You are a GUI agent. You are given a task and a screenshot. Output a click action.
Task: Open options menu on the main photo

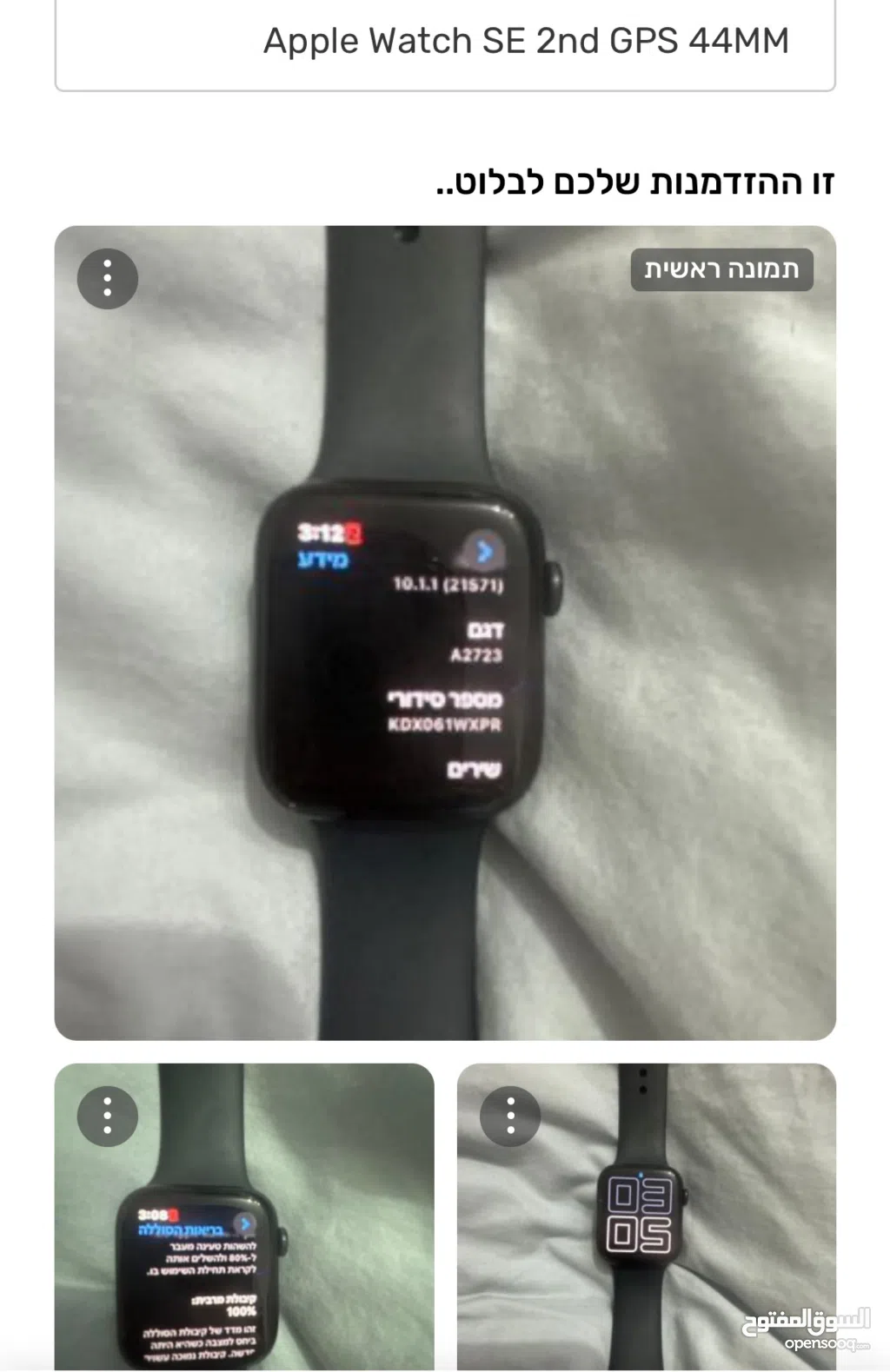(108, 279)
